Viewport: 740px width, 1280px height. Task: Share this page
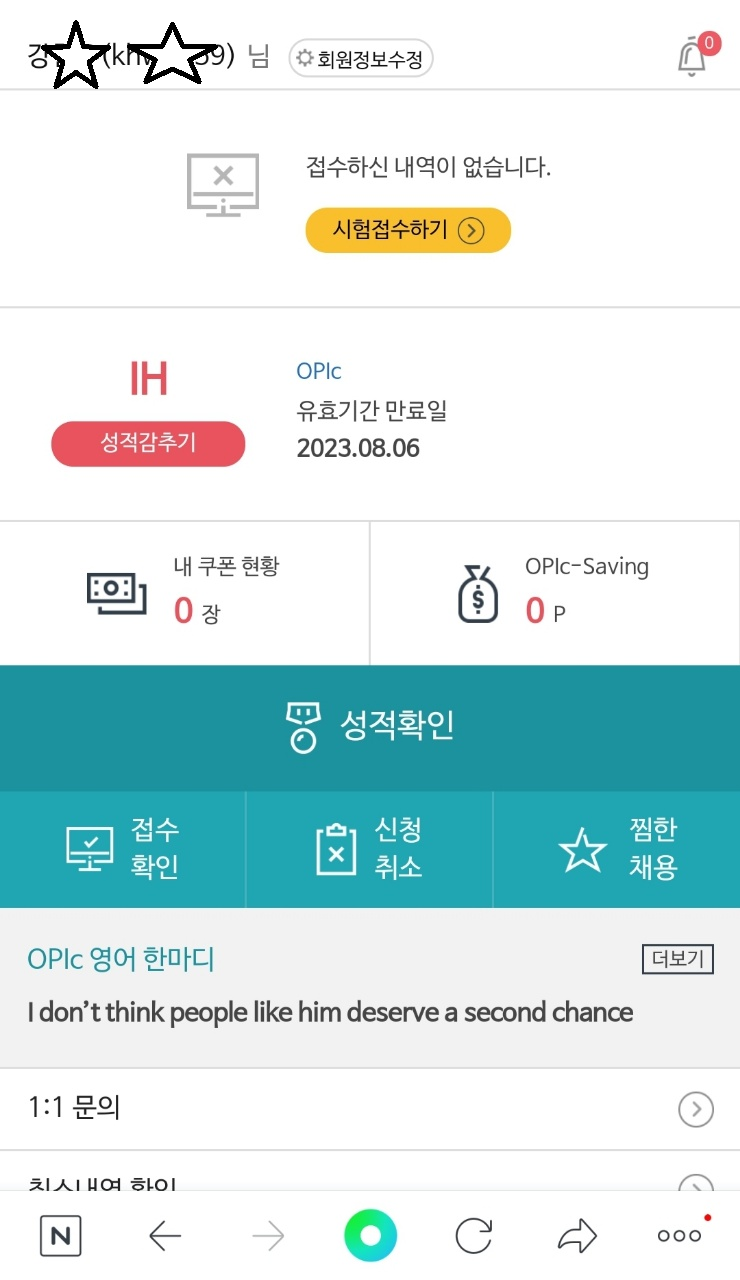click(x=577, y=1237)
